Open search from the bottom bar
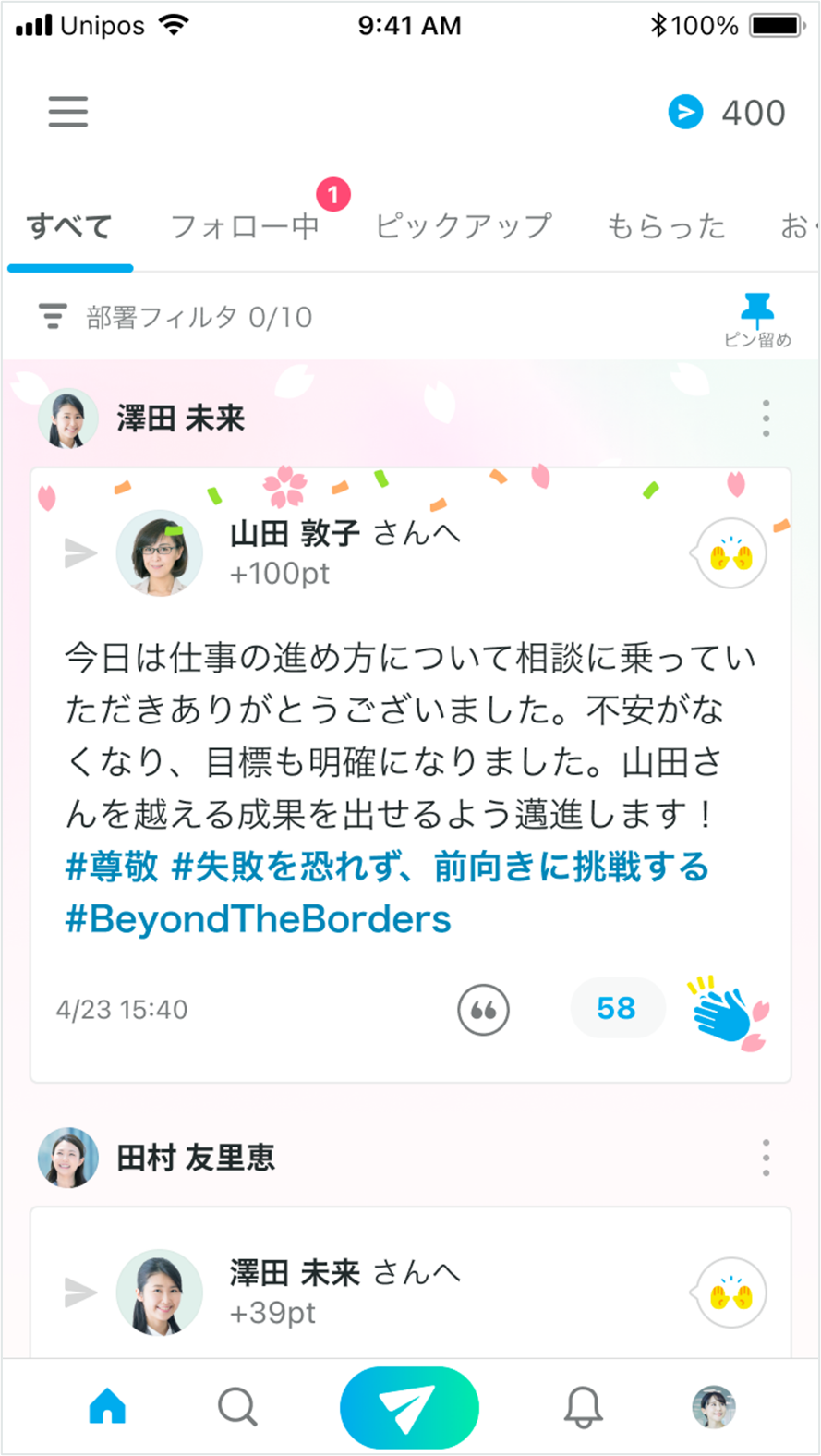Screen dimensions: 821x1456 [237, 1407]
